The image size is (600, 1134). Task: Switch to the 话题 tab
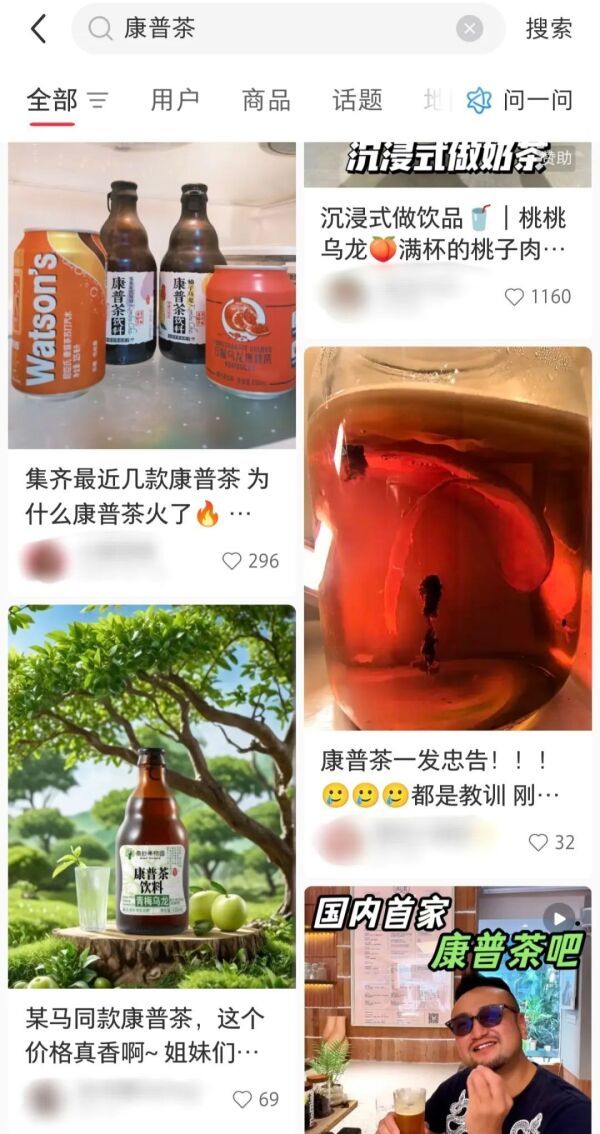(x=357, y=100)
